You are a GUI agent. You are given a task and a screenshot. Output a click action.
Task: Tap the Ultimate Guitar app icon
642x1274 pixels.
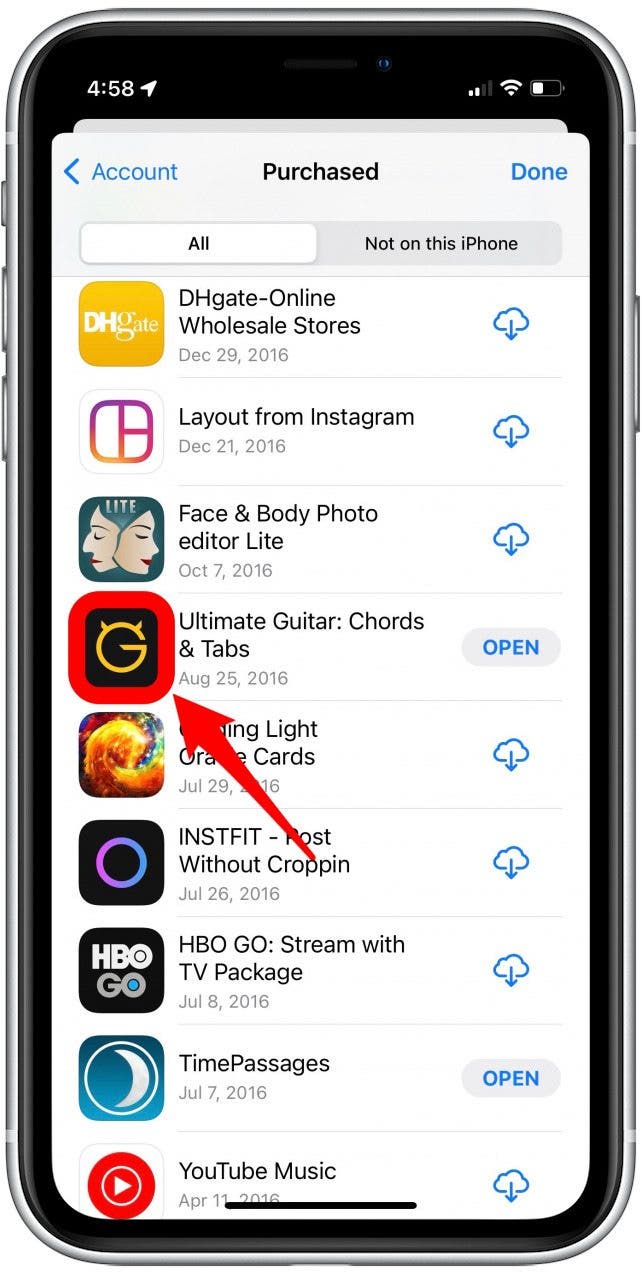121,648
